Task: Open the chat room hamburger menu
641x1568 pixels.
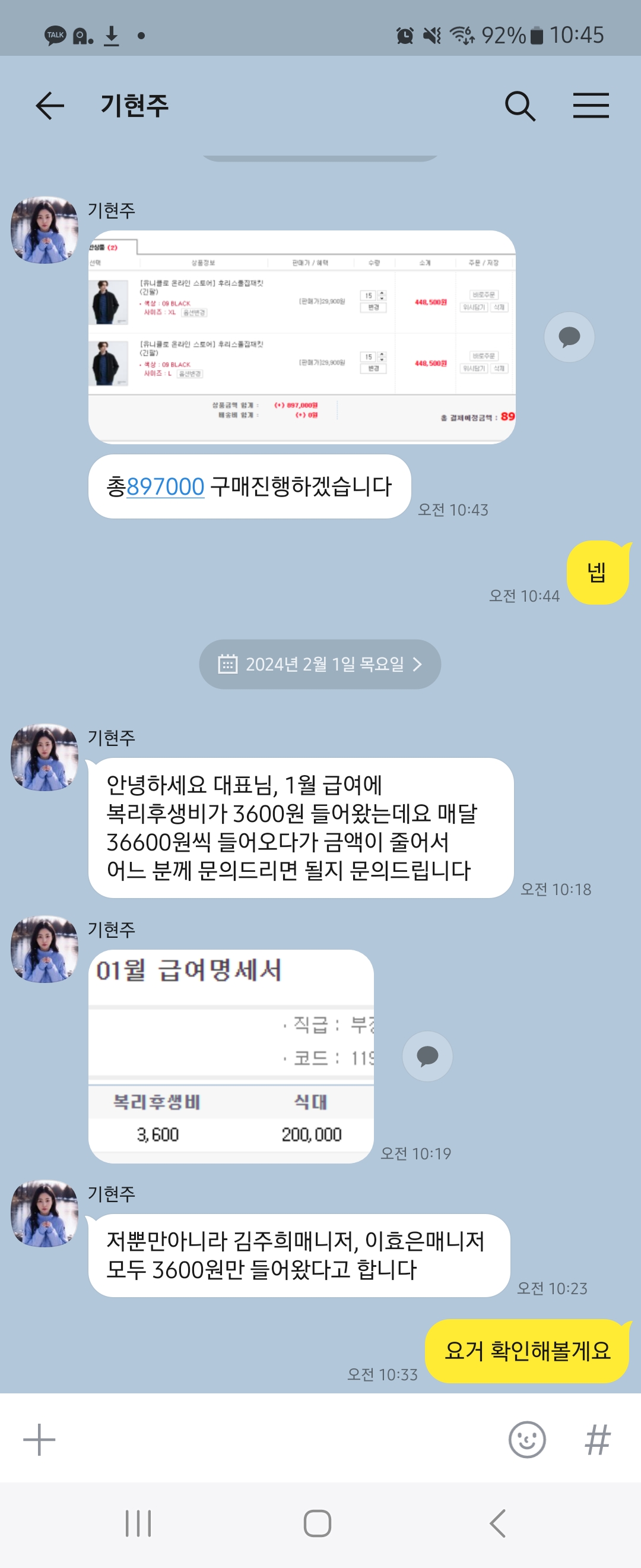Action: 591,106
